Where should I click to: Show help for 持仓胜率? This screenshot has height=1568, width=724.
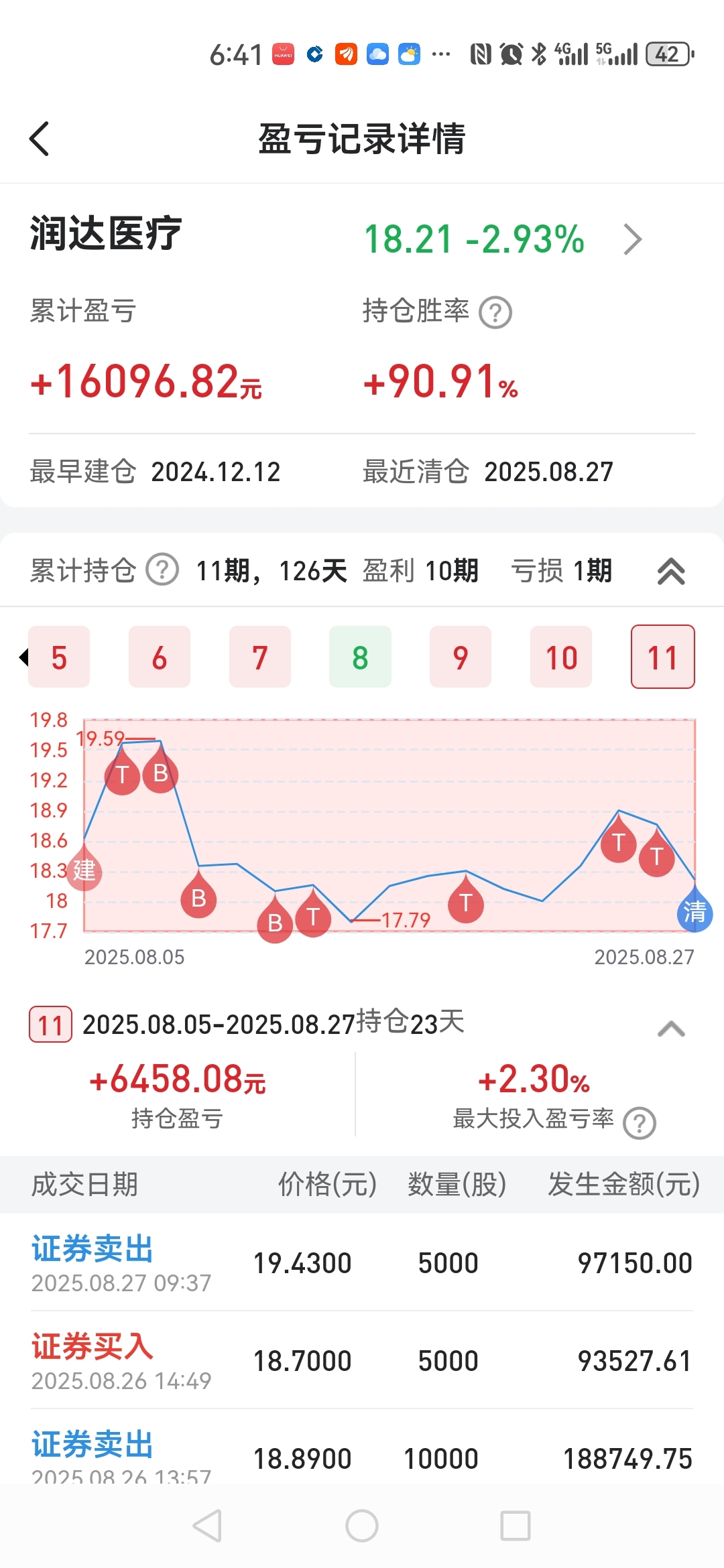[x=495, y=312]
